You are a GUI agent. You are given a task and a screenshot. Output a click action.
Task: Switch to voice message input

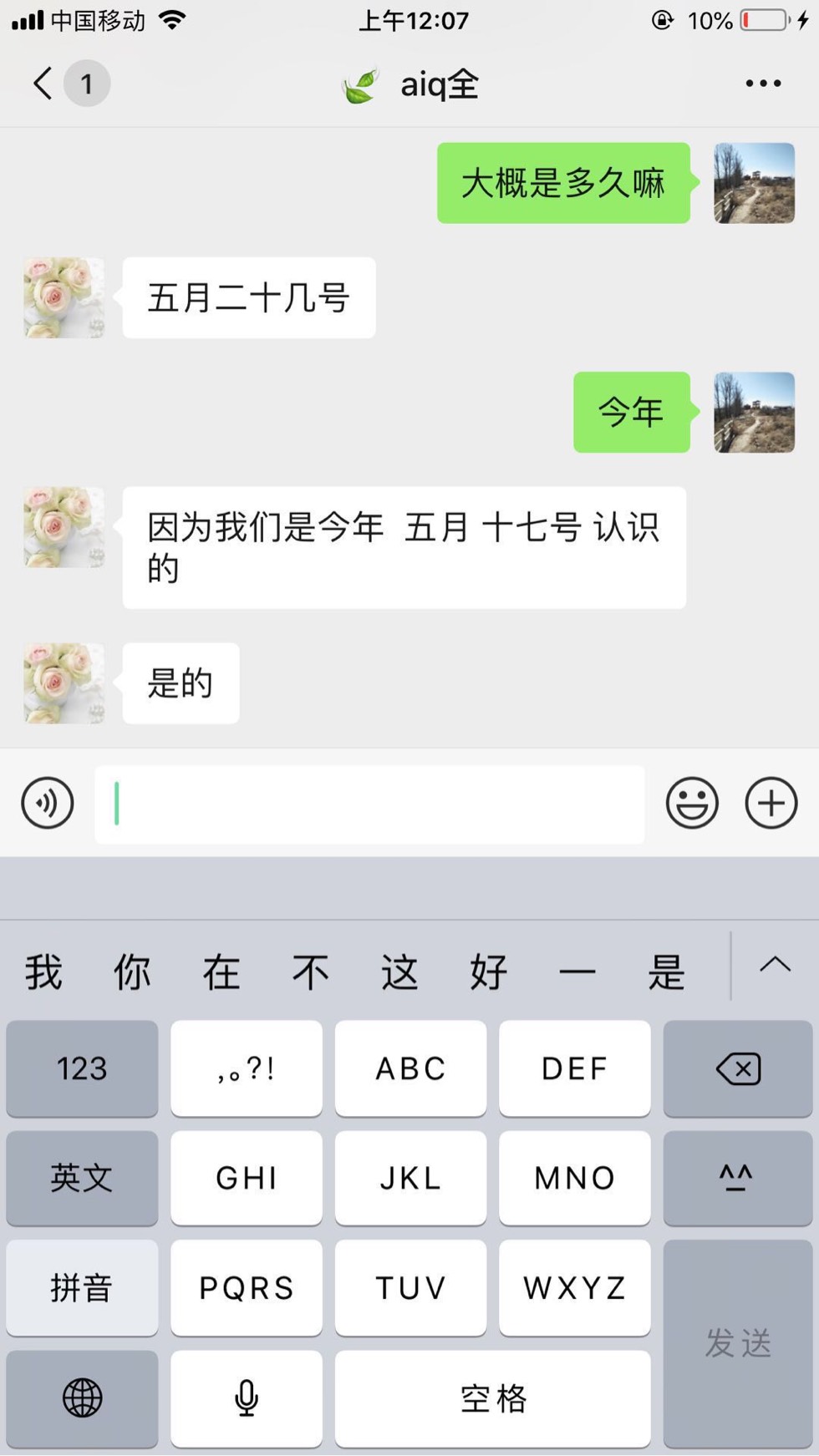48,804
